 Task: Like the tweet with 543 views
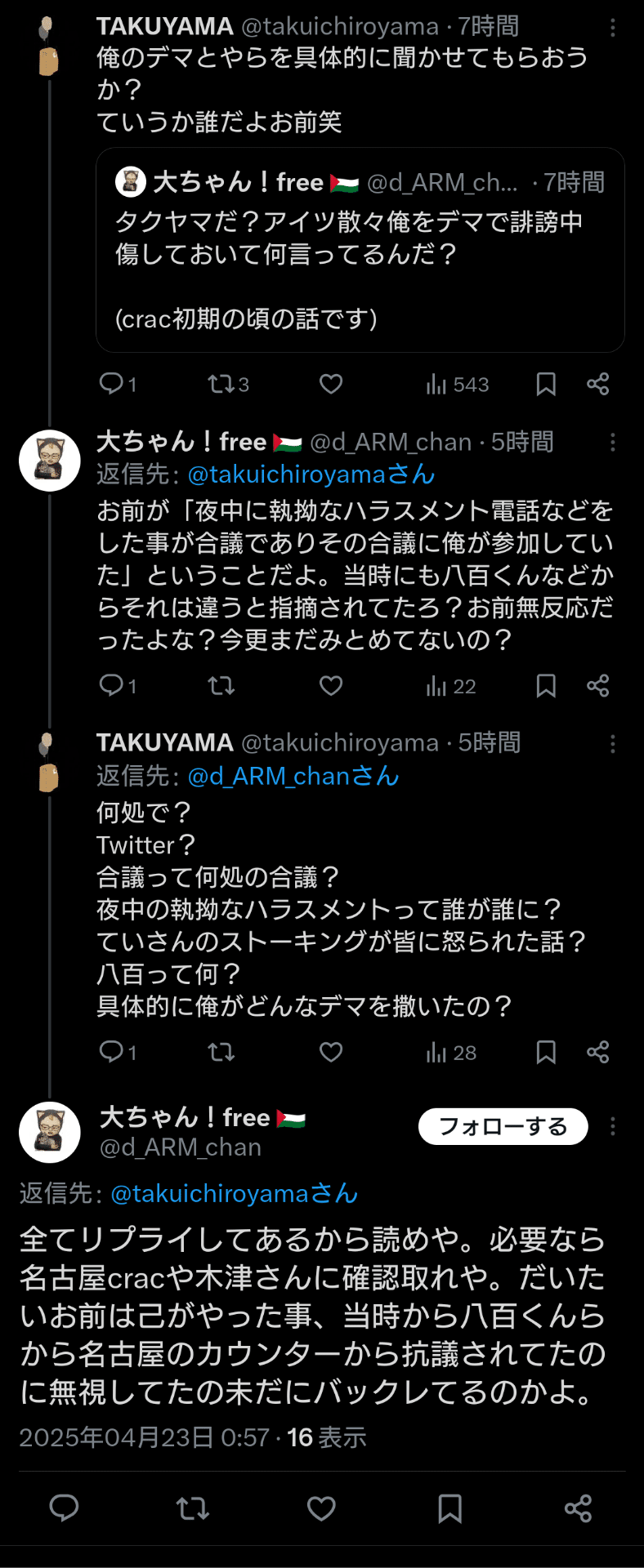[x=330, y=384]
